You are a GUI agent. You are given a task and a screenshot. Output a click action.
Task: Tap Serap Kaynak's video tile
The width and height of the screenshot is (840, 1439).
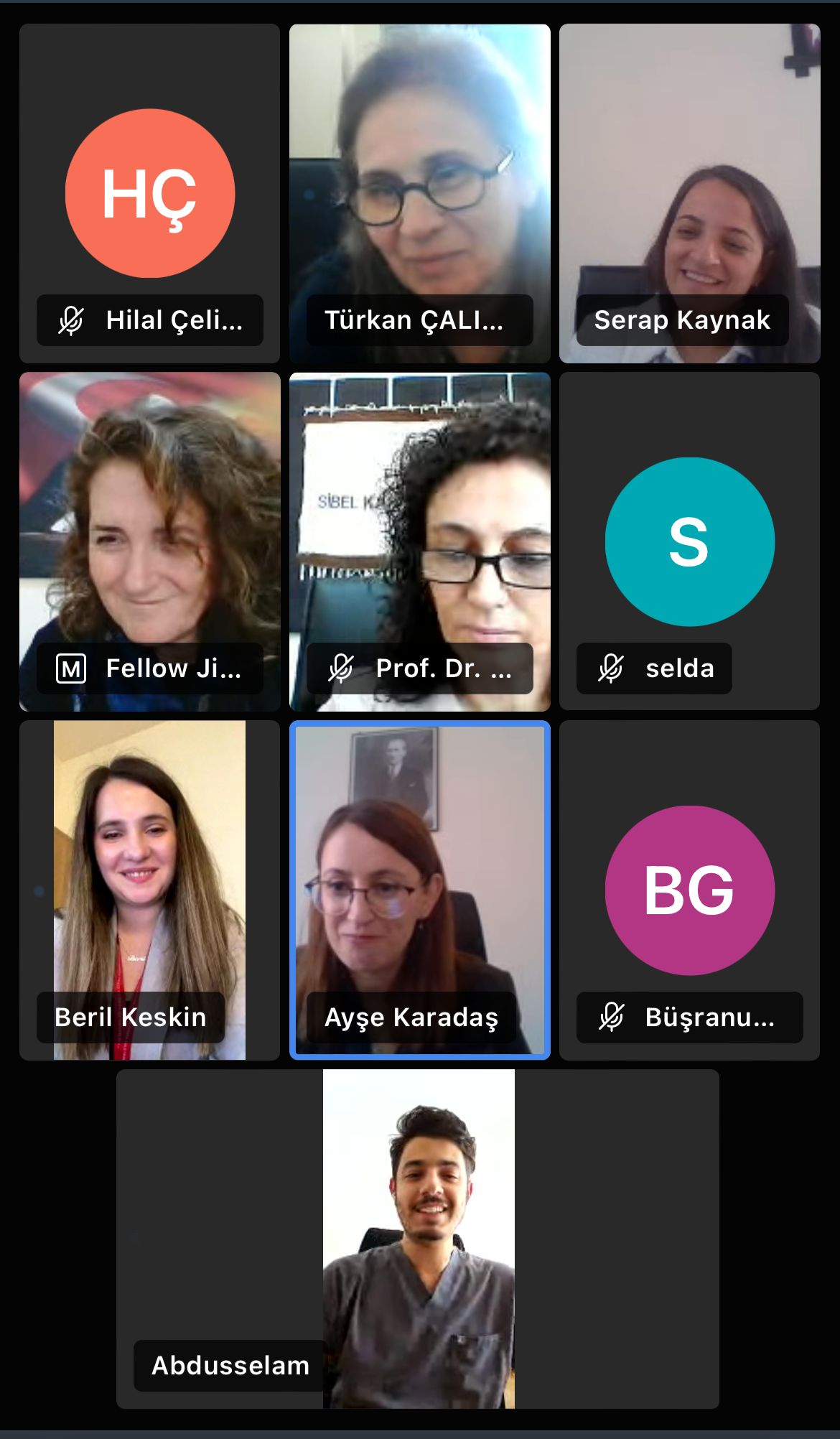coord(689,193)
